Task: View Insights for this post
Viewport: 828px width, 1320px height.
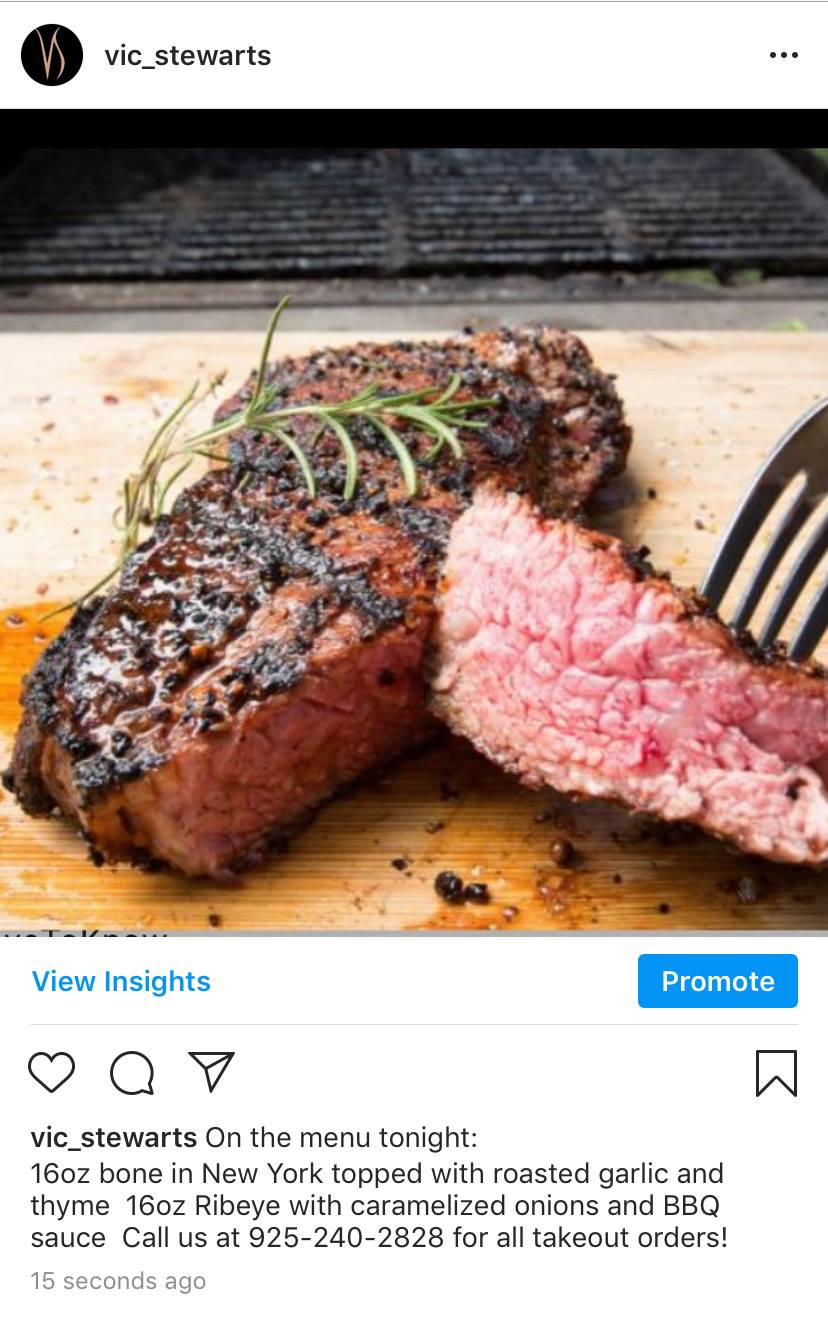Action: pos(121,981)
